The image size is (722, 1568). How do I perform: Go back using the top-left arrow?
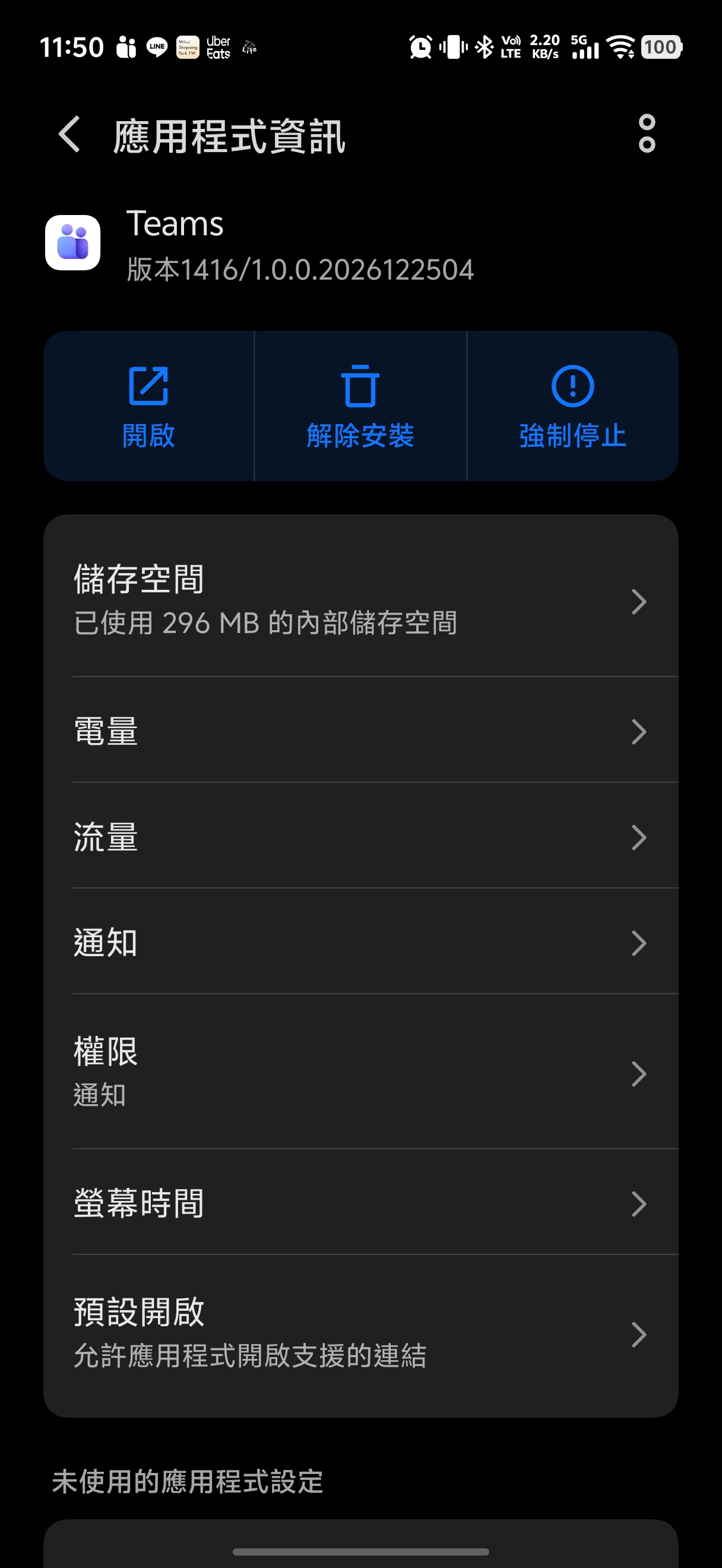69,134
